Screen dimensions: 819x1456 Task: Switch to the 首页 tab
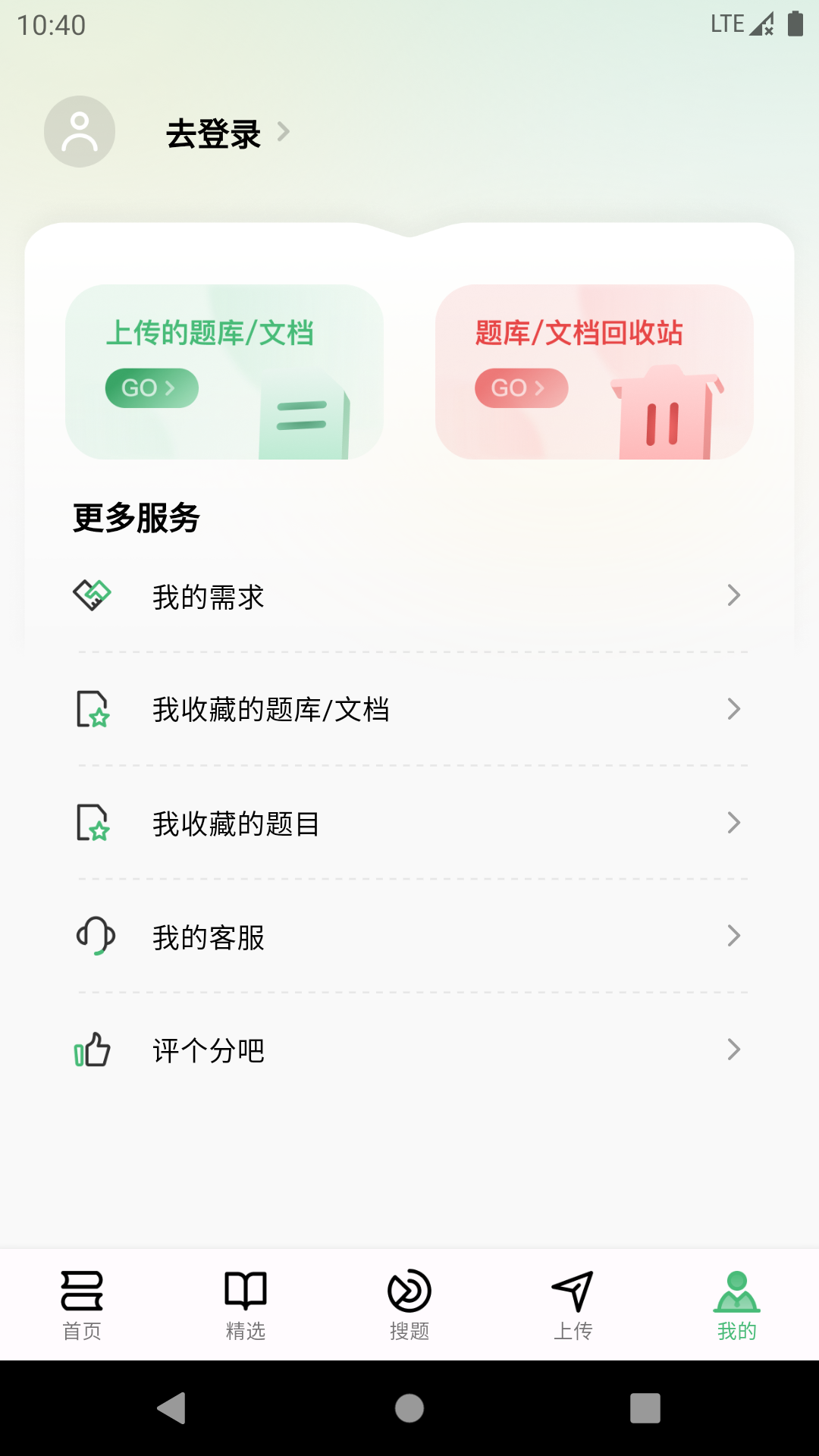tap(81, 1304)
